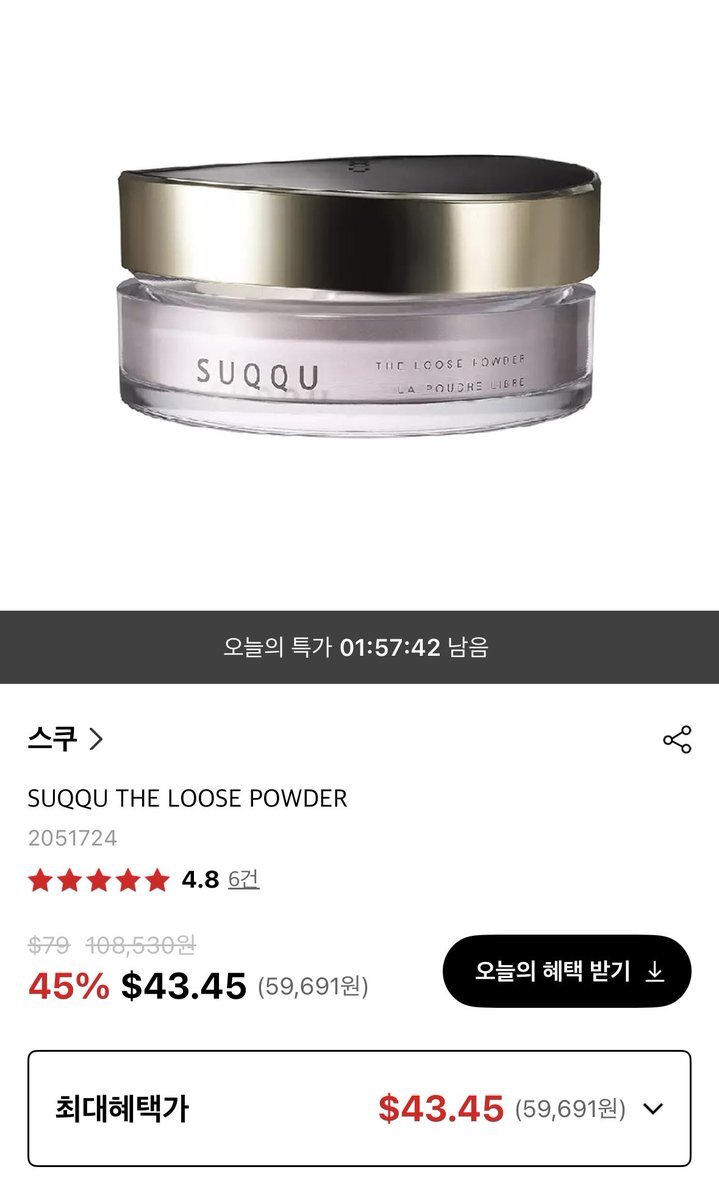The height and width of the screenshot is (1200, 719).
Task: Share this SUQQU product
Action: coord(677,740)
